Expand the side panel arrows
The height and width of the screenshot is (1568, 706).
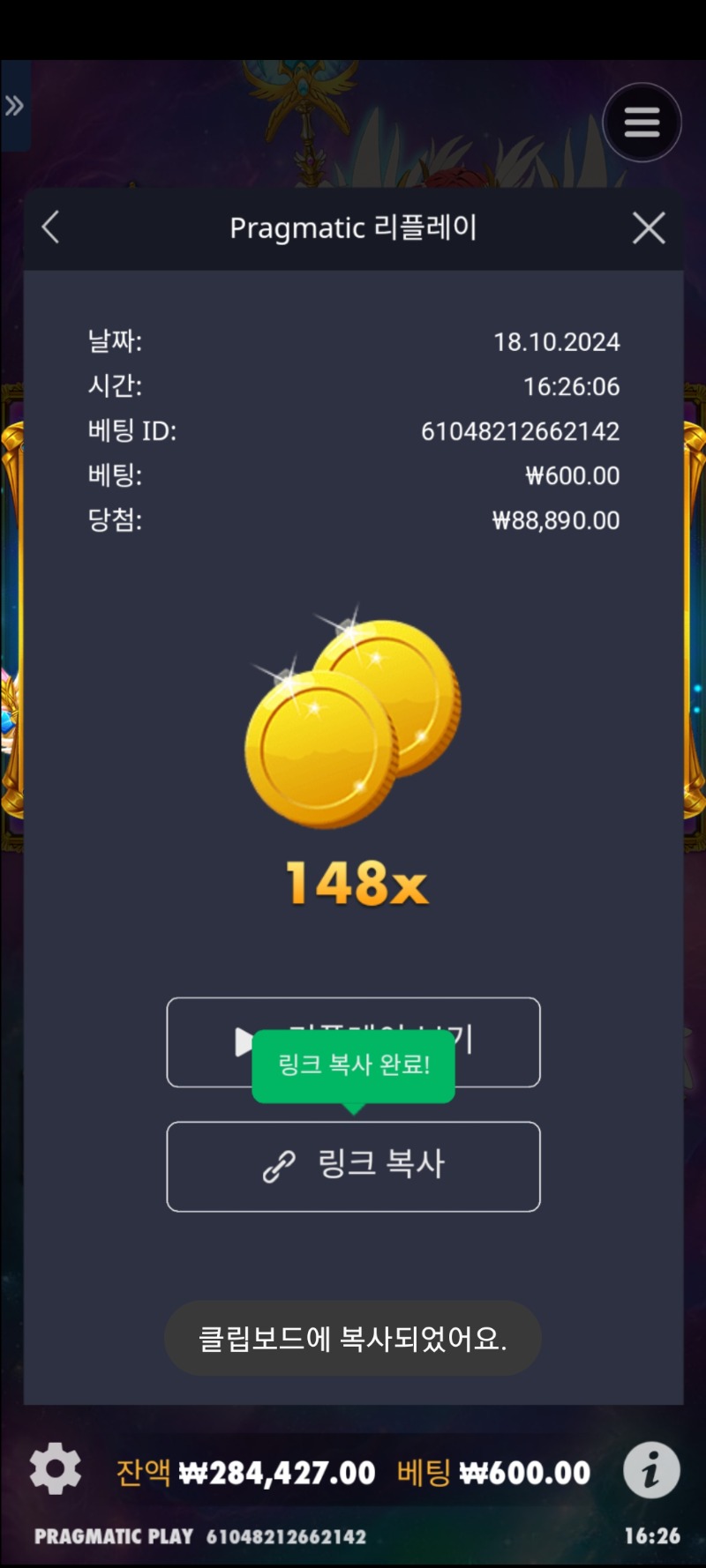[14, 107]
